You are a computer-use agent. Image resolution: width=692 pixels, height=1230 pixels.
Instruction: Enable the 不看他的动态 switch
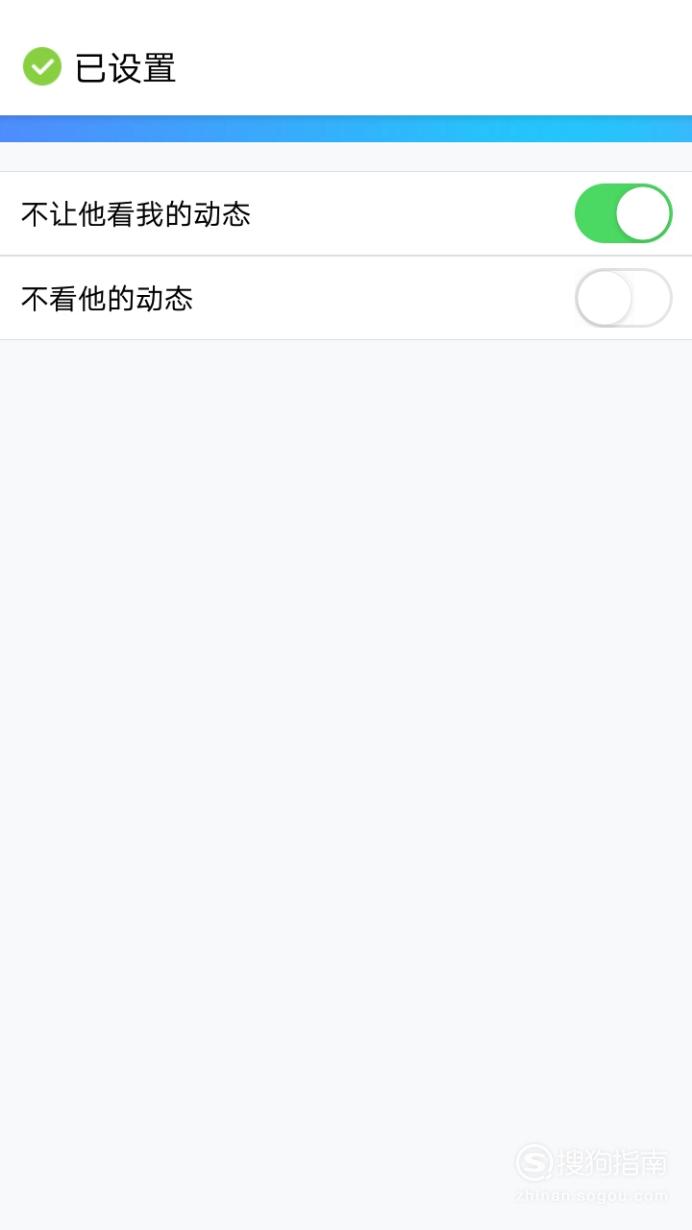[623, 298]
